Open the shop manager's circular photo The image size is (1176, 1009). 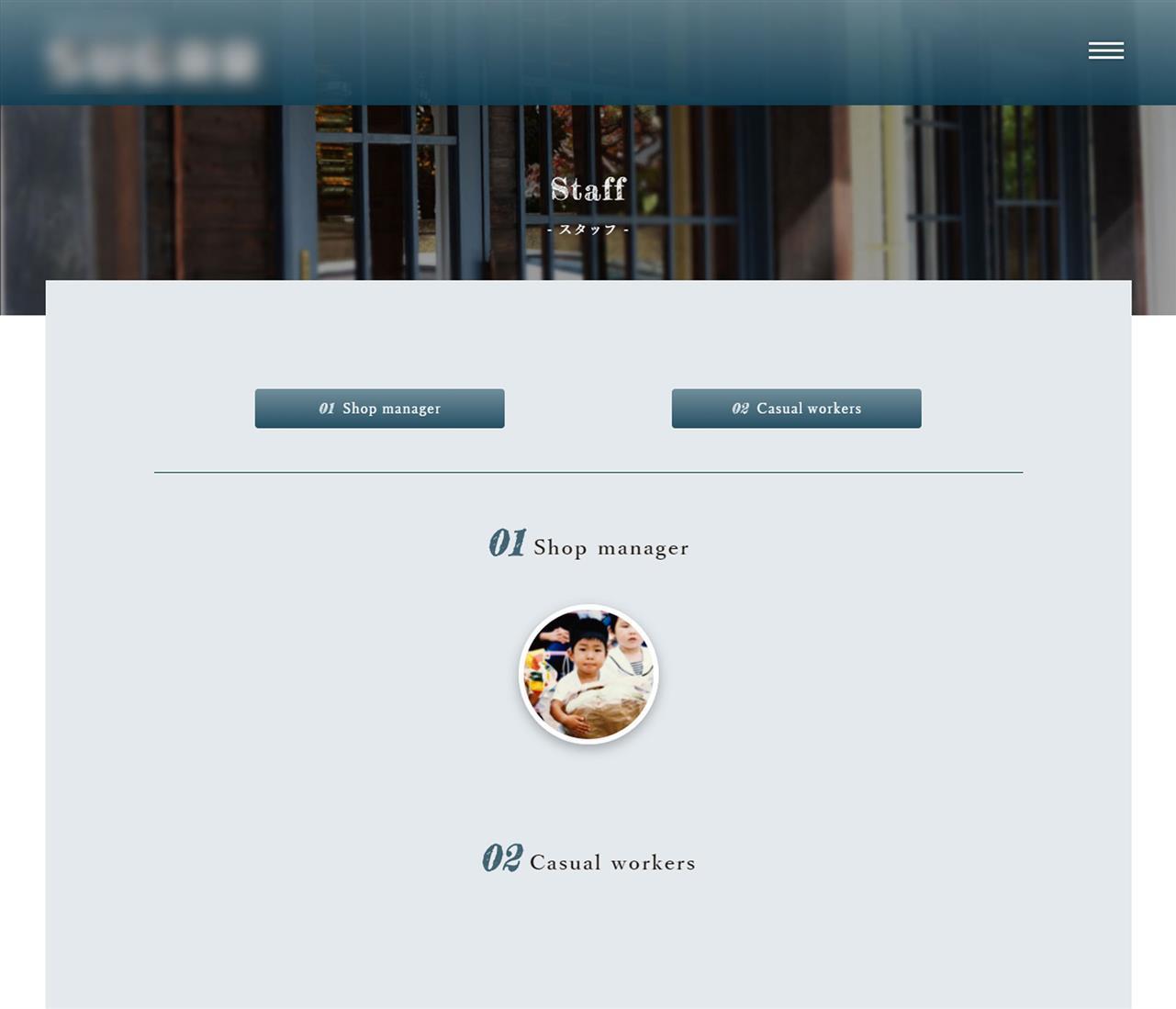click(588, 674)
